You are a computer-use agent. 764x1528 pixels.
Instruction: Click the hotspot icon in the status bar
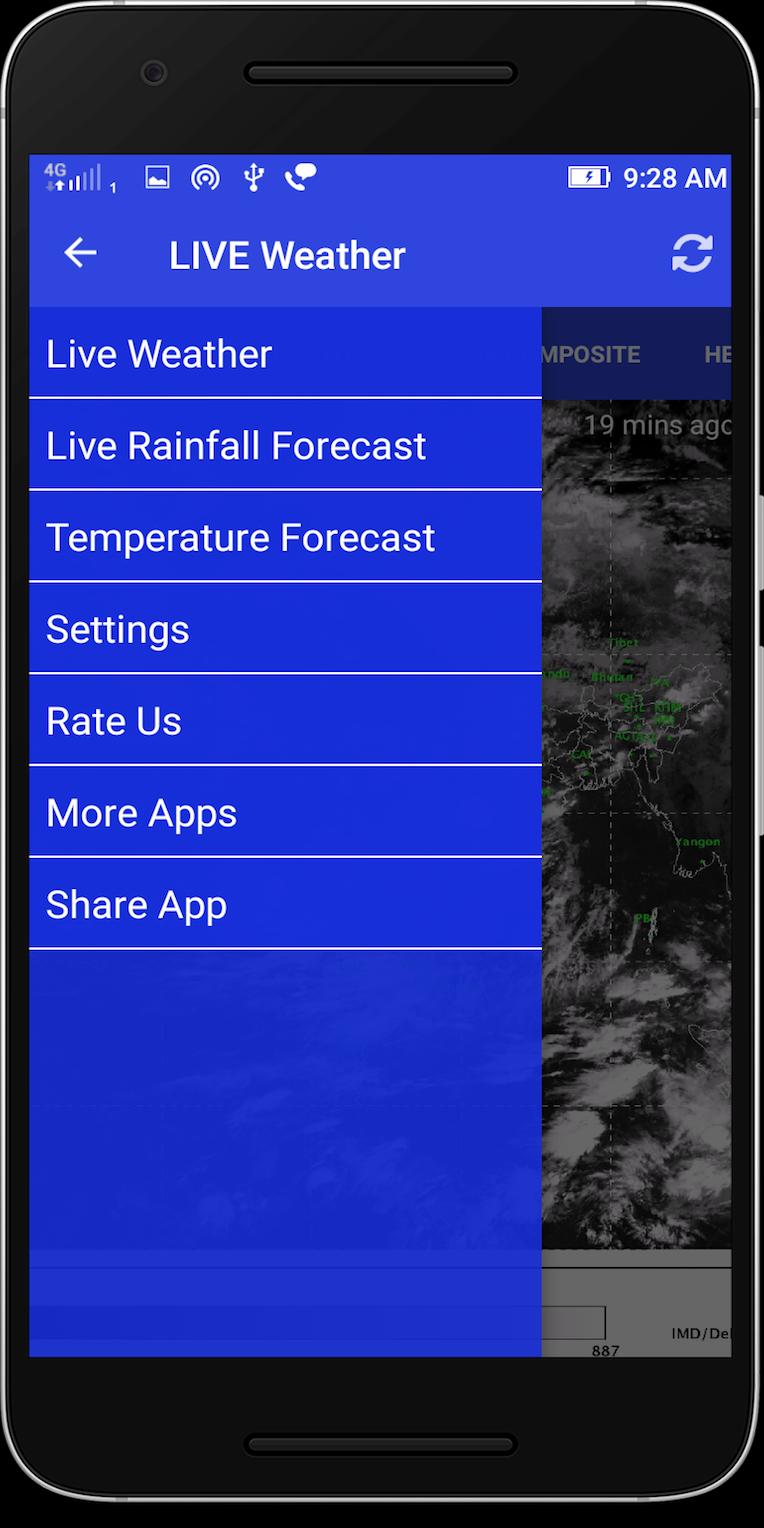[206, 177]
